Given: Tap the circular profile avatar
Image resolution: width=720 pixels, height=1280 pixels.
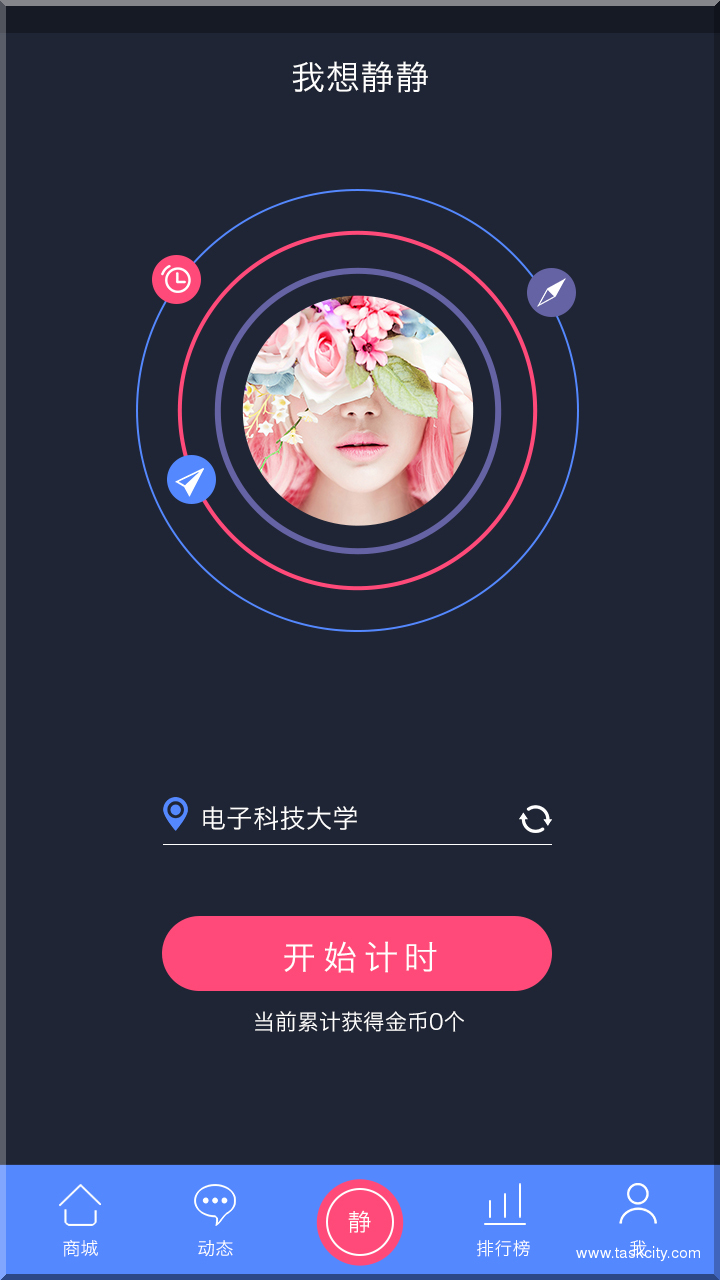Looking at the screenshot, I should [358, 410].
